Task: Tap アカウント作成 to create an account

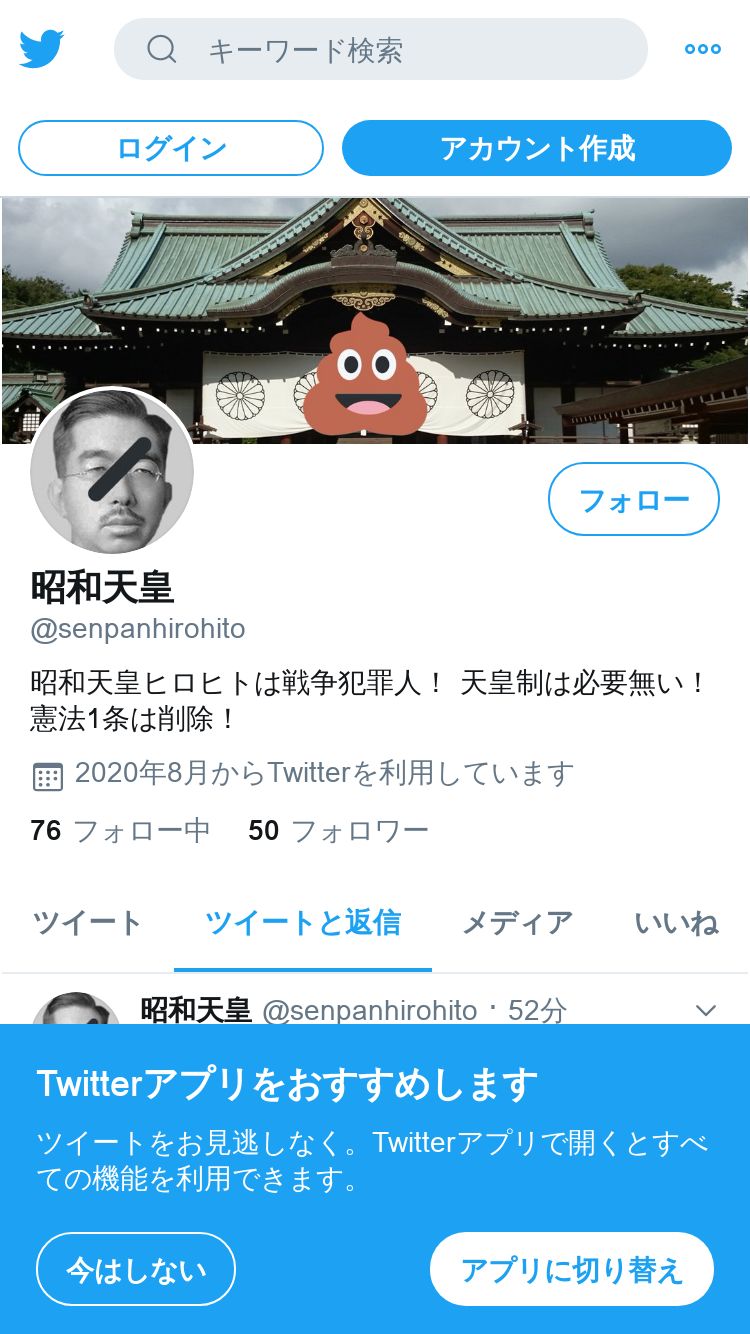Action: [x=537, y=148]
